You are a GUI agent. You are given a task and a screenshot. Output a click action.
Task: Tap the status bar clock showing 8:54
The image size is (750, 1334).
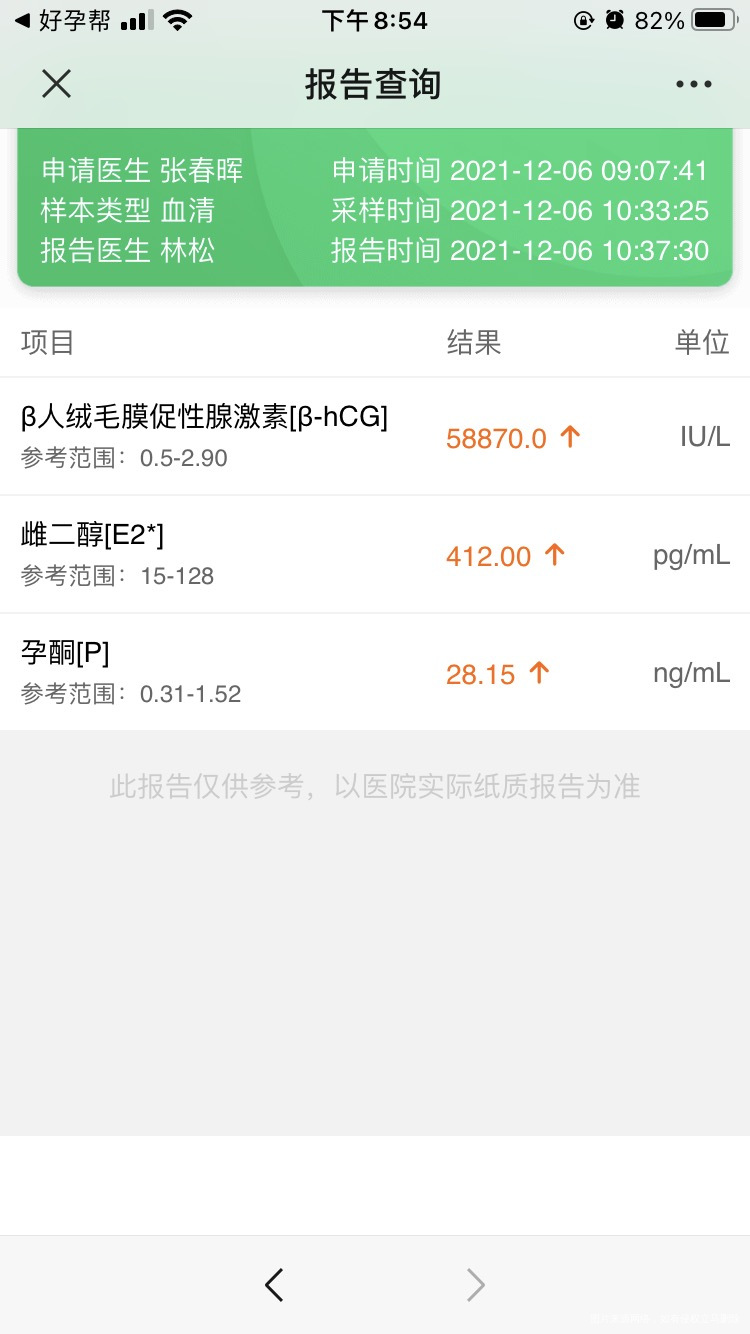tap(375, 19)
